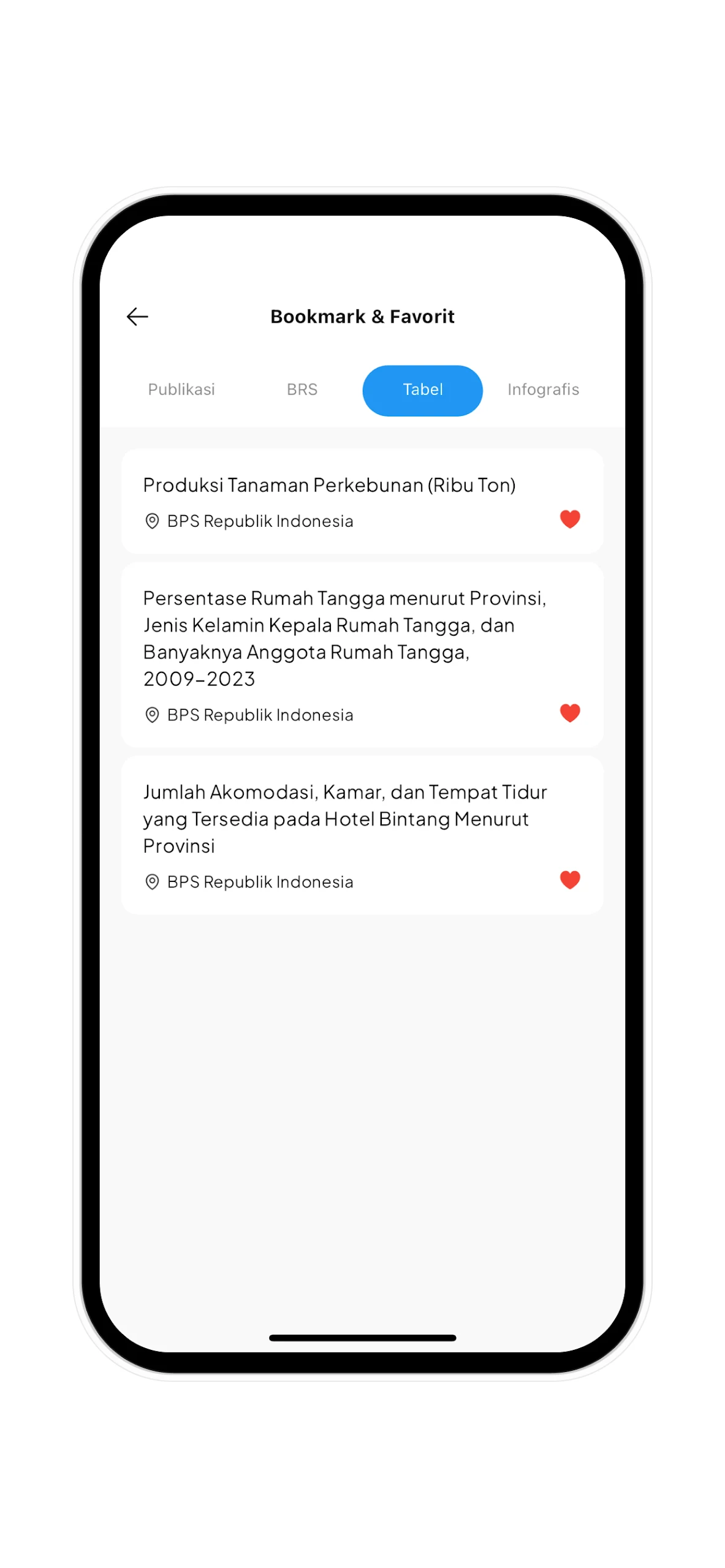Viewport: 725px width, 1568px height.
Task: Switch to the Publikasi tab
Action: (x=181, y=390)
